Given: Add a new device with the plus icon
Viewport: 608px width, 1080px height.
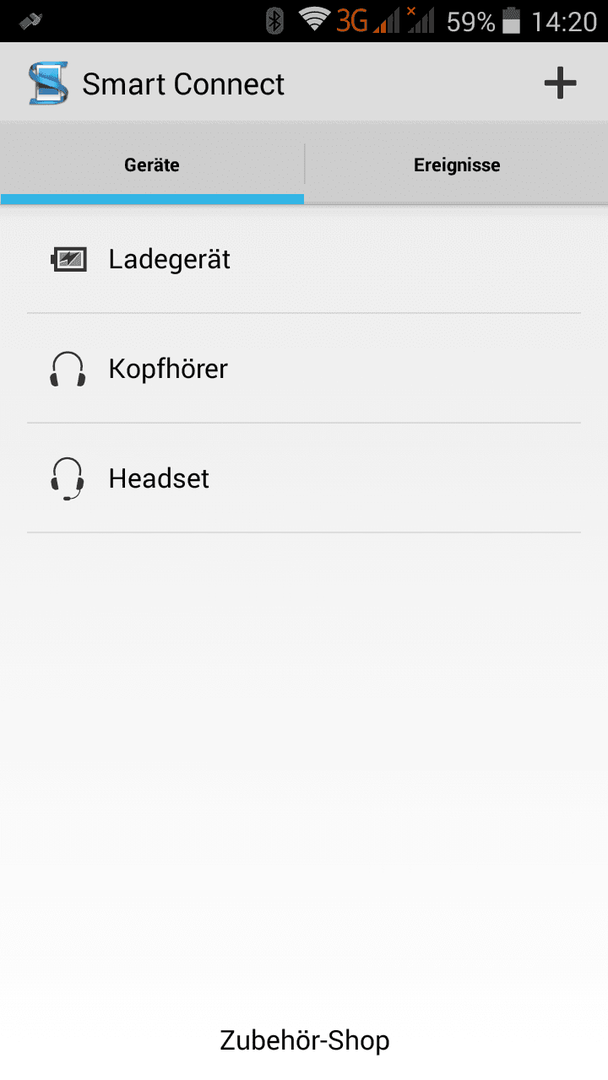Looking at the screenshot, I should point(560,83).
